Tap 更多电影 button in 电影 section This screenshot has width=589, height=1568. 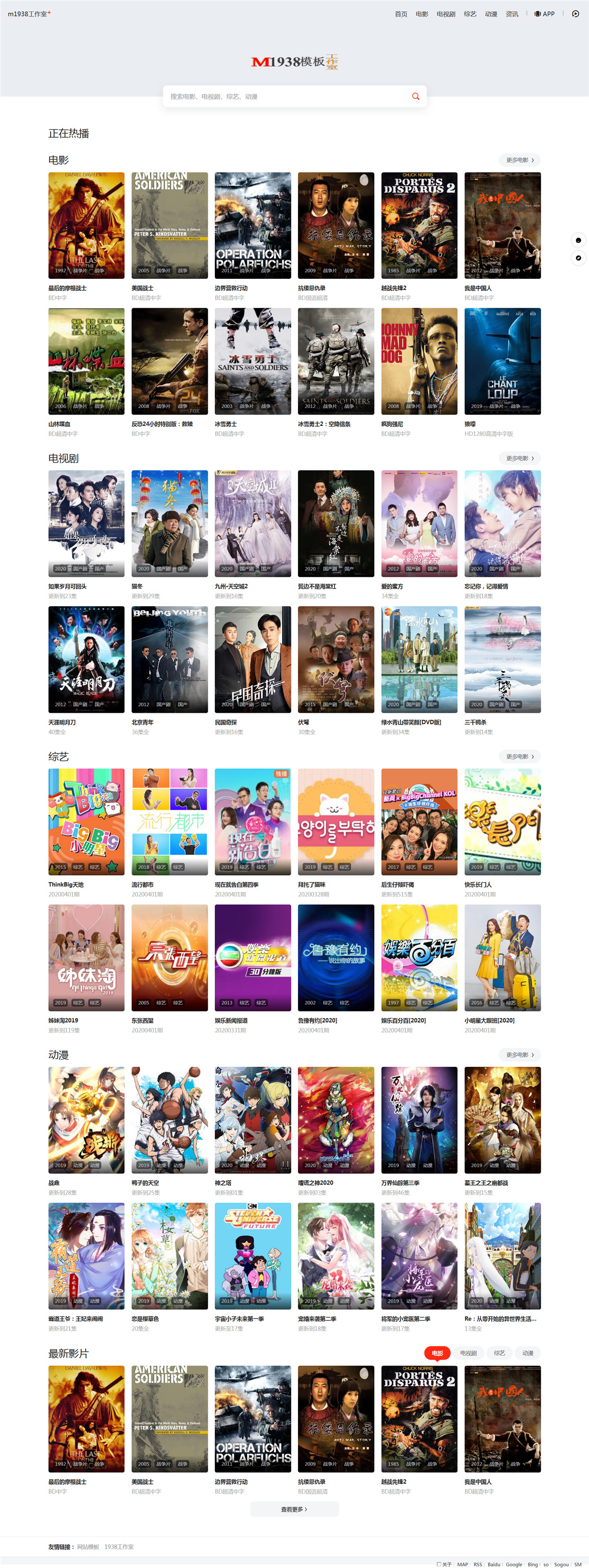[519, 160]
